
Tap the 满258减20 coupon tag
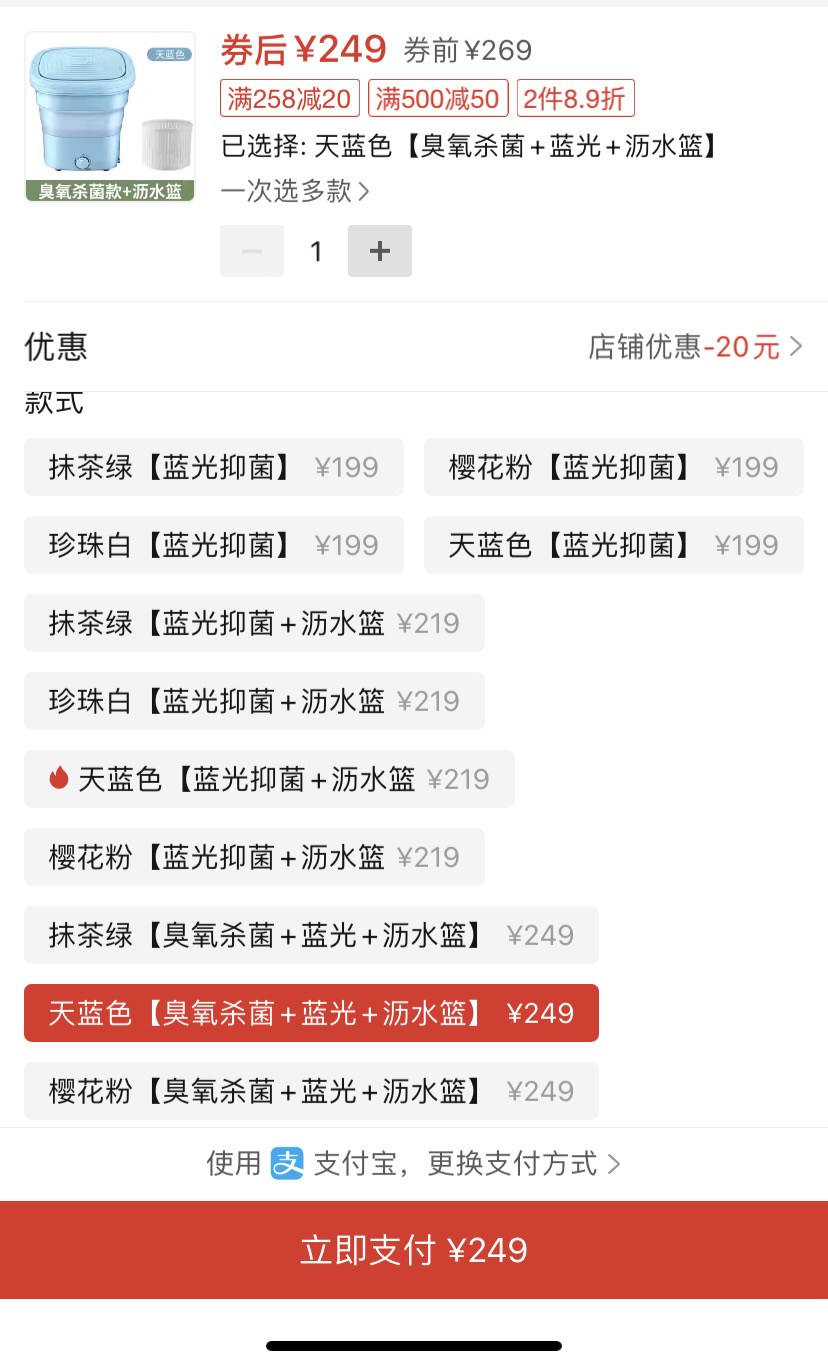tap(289, 99)
